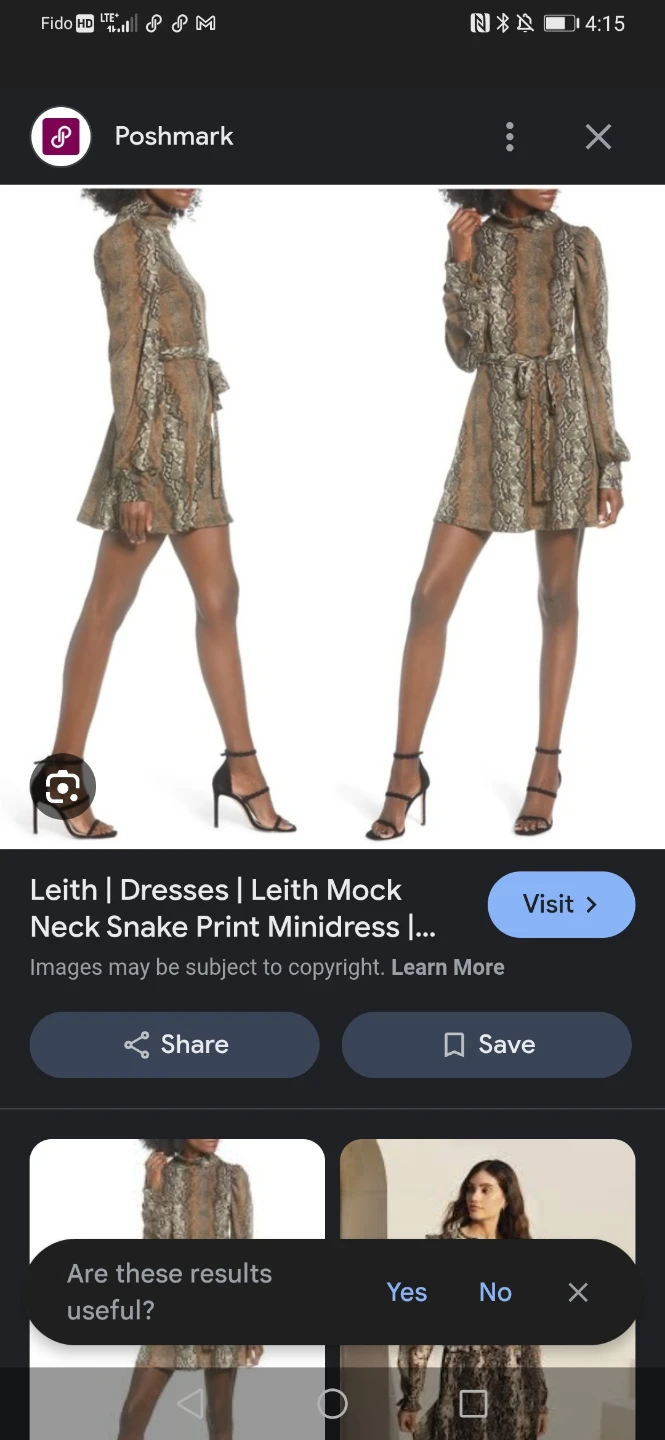Go to the home screen
The width and height of the screenshot is (665, 1440).
point(332,1404)
